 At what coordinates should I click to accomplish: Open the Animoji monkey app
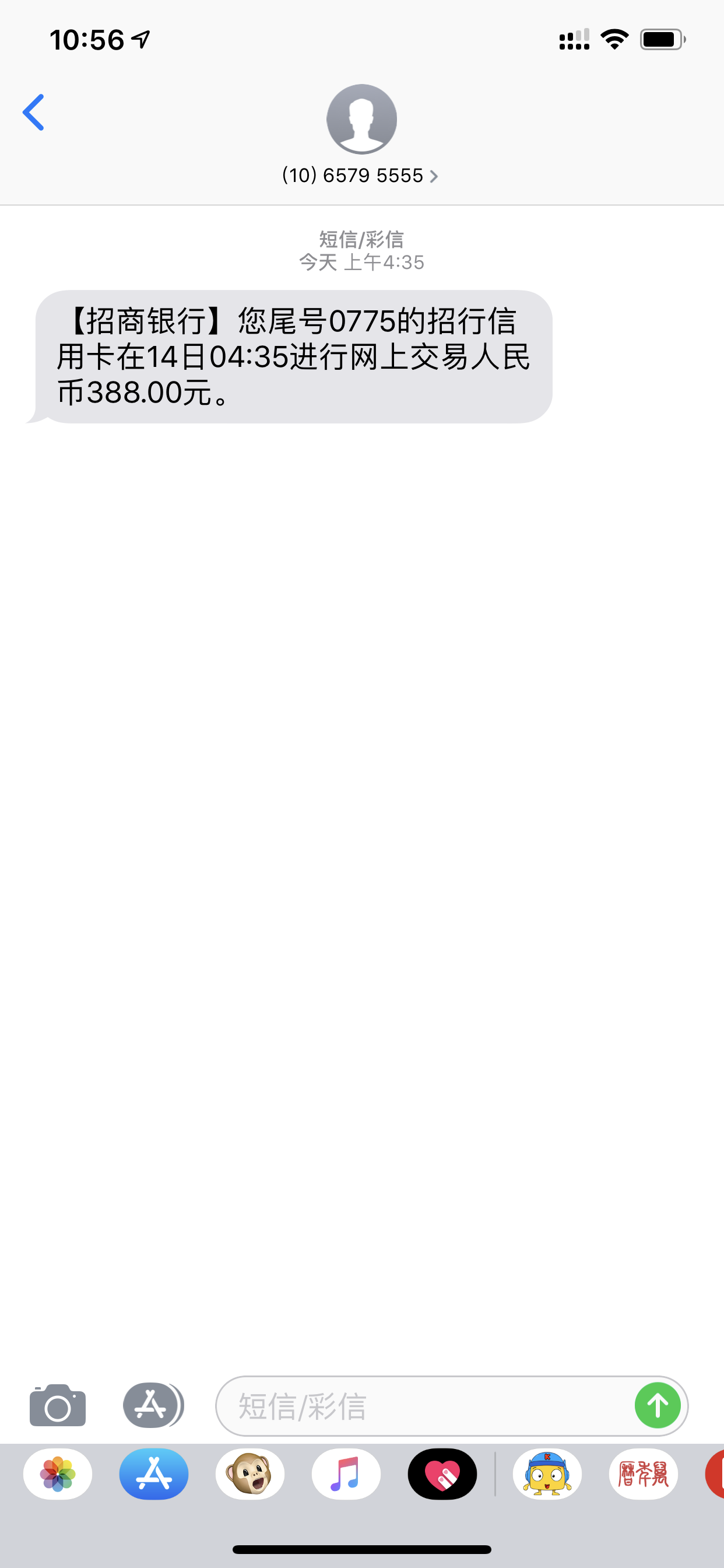click(250, 1474)
